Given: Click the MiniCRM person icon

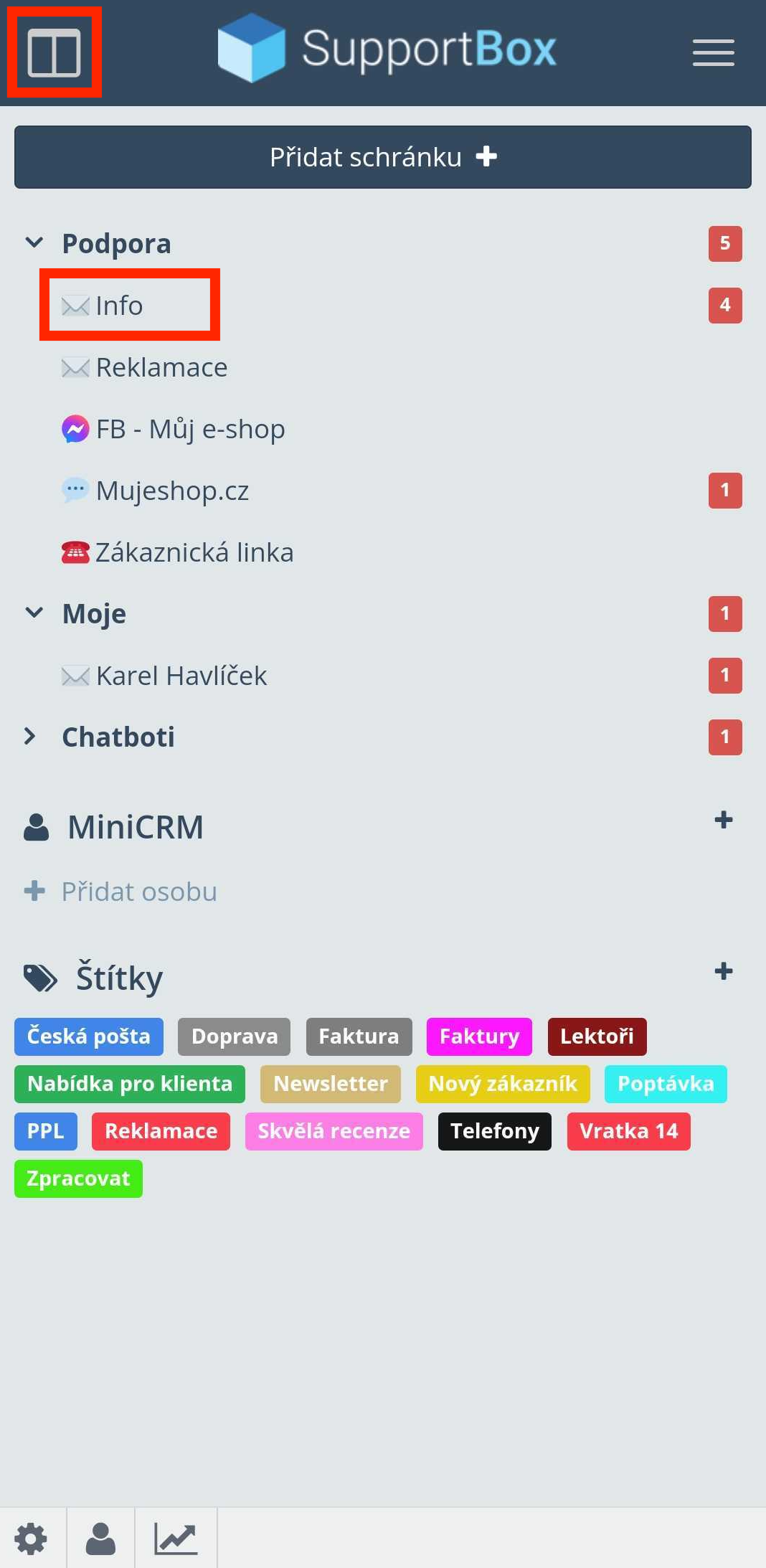Looking at the screenshot, I should pos(34,826).
